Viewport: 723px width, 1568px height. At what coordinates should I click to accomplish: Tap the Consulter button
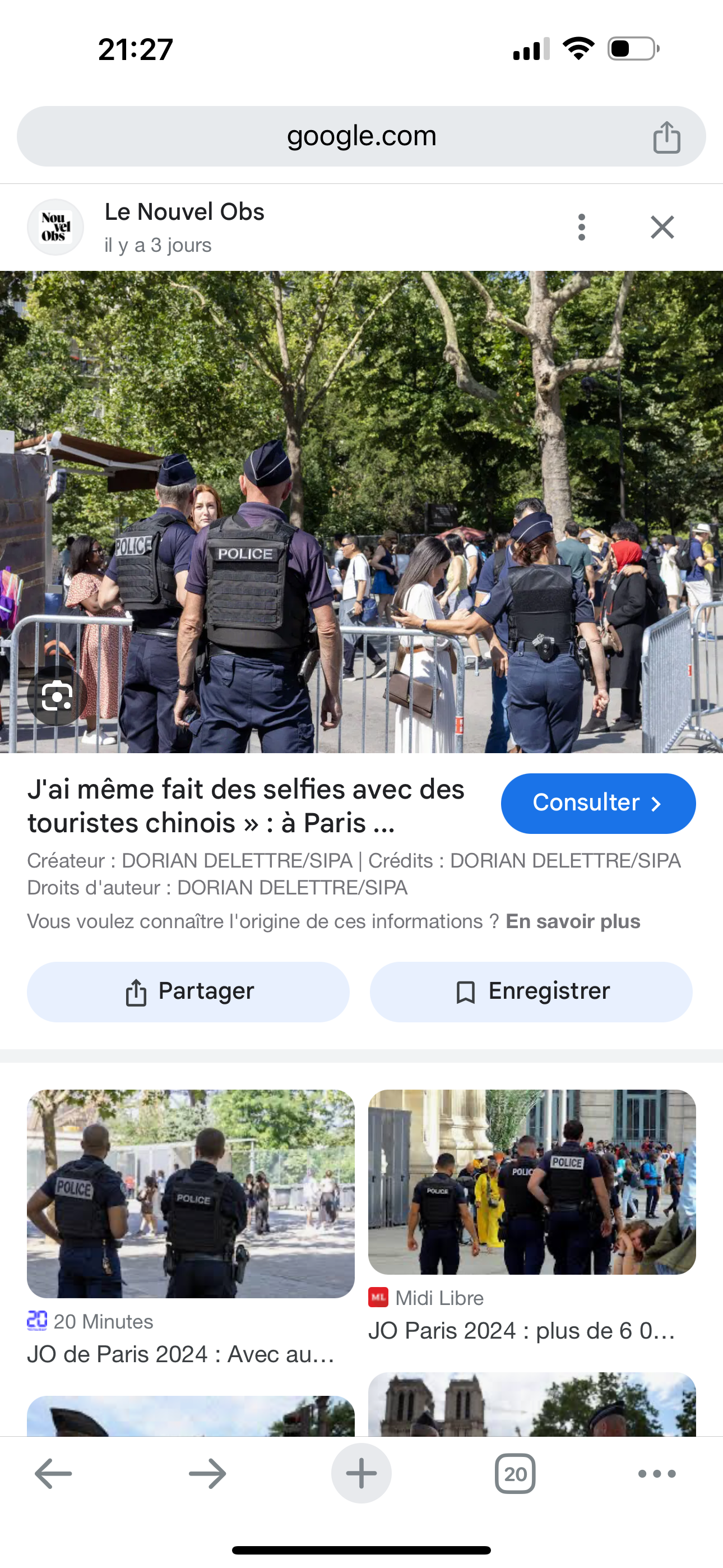tap(597, 804)
